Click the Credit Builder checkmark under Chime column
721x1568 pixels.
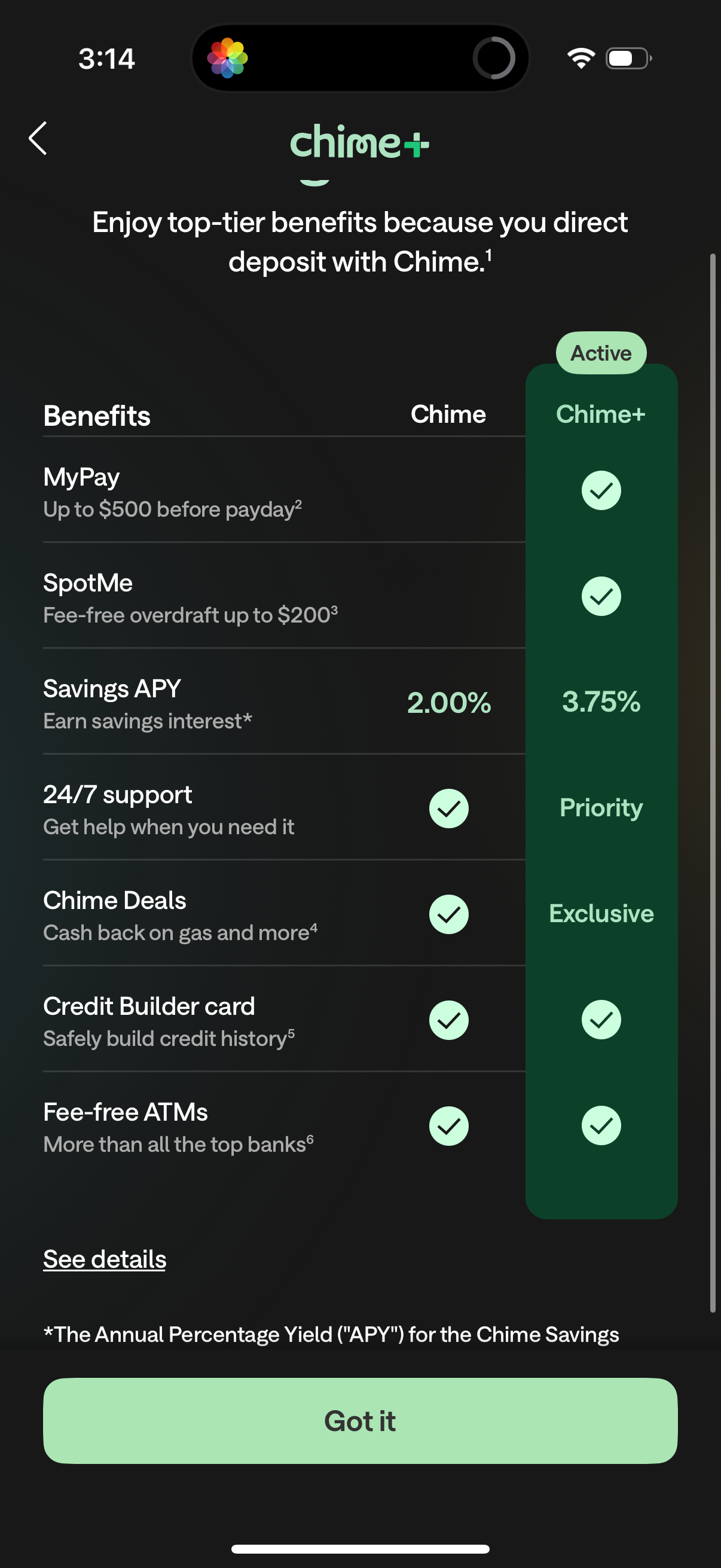pyautogui.click(x=448, y=1020)
